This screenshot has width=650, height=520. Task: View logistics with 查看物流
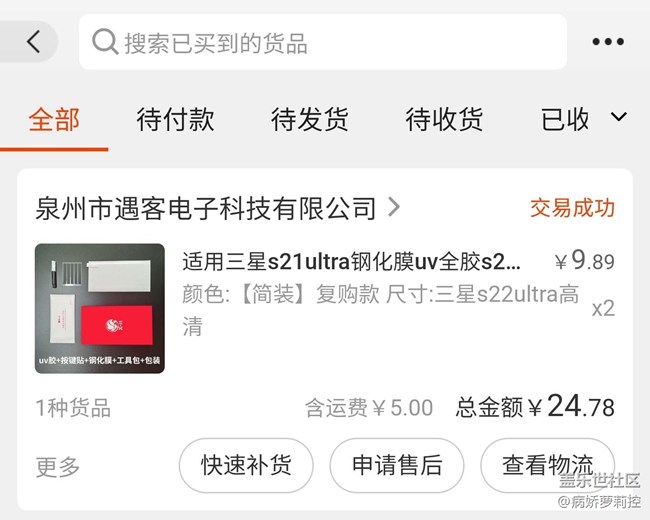547,465
